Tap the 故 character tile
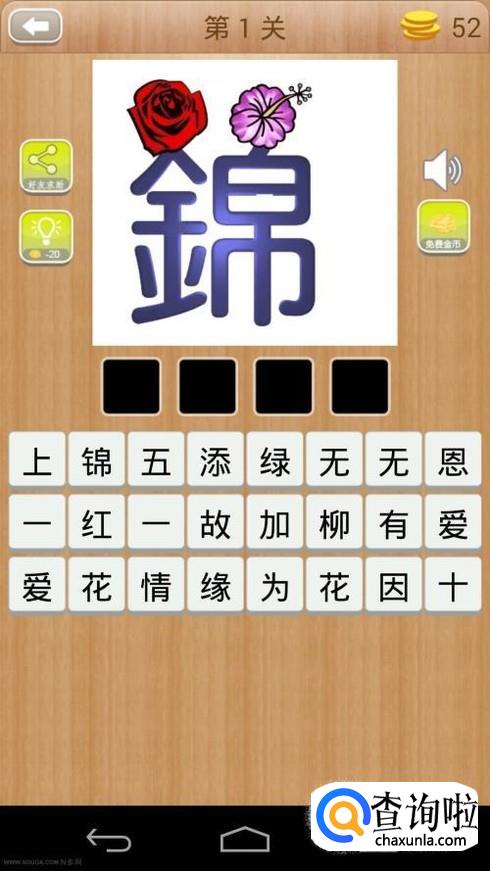 pos(216,523)
